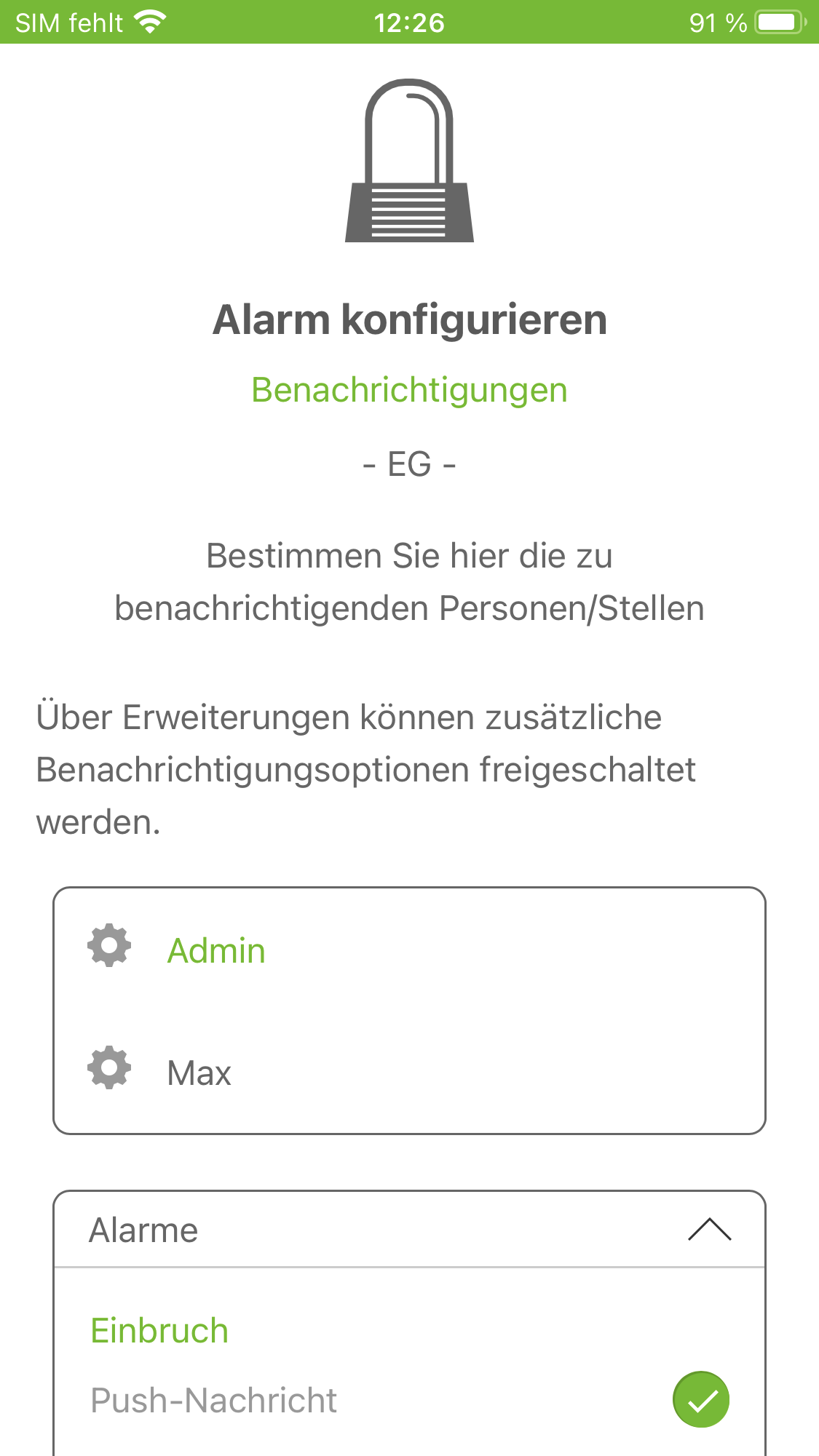Collapse the Alarme section
Viewport: 819px width, 1456px height.
[709, 1230]
